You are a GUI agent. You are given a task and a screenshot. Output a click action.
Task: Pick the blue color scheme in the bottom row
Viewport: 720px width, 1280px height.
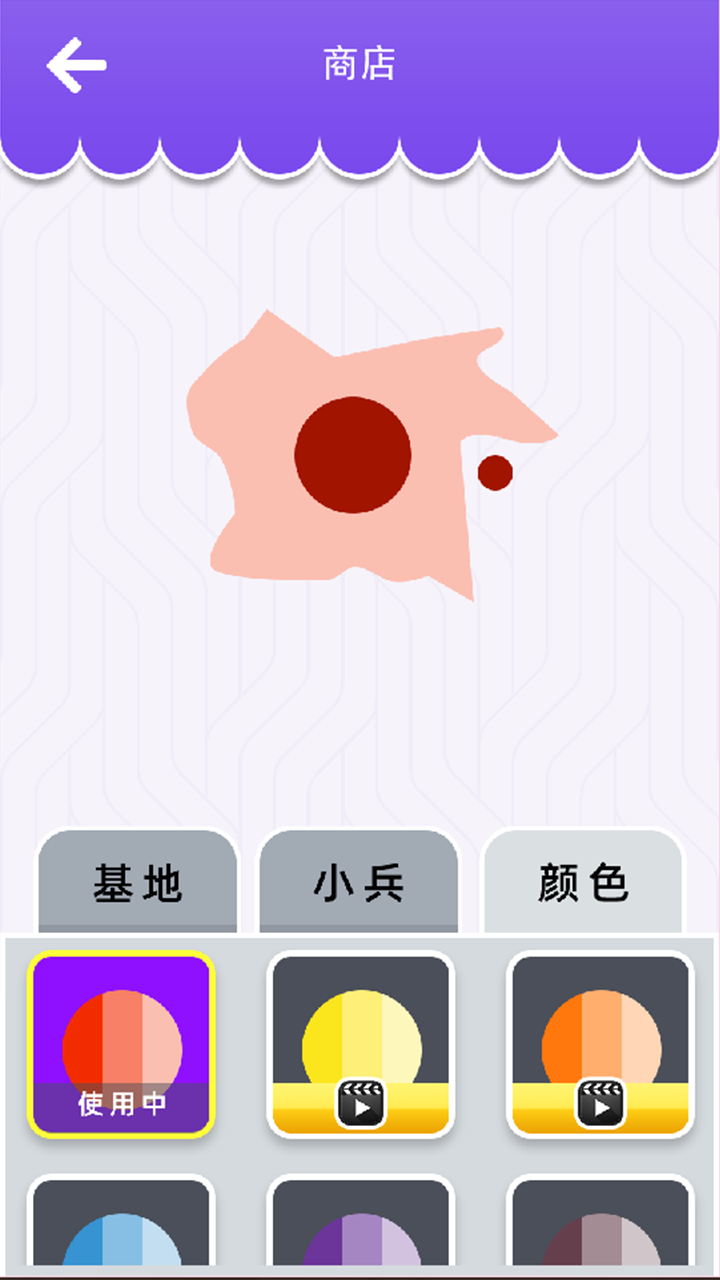coord(121,1230)
